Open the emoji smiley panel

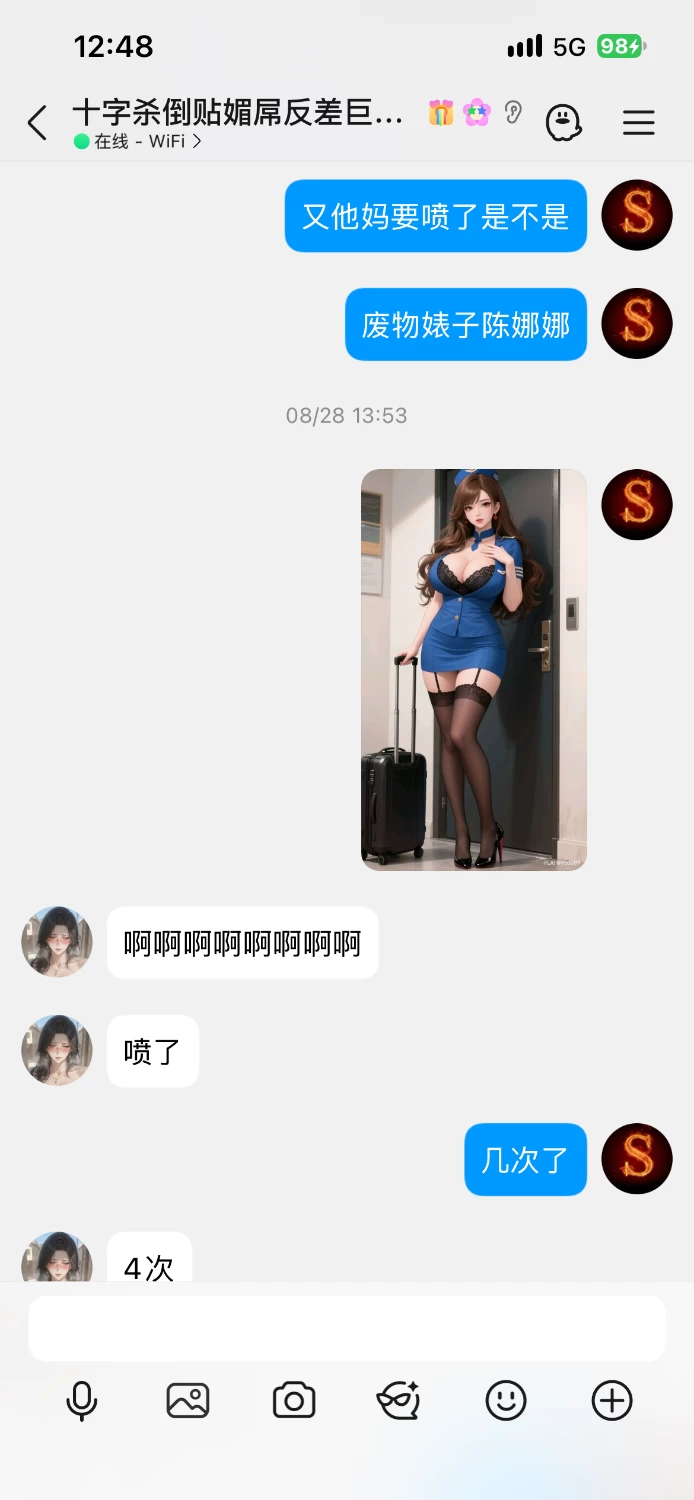pos(506,1401)
